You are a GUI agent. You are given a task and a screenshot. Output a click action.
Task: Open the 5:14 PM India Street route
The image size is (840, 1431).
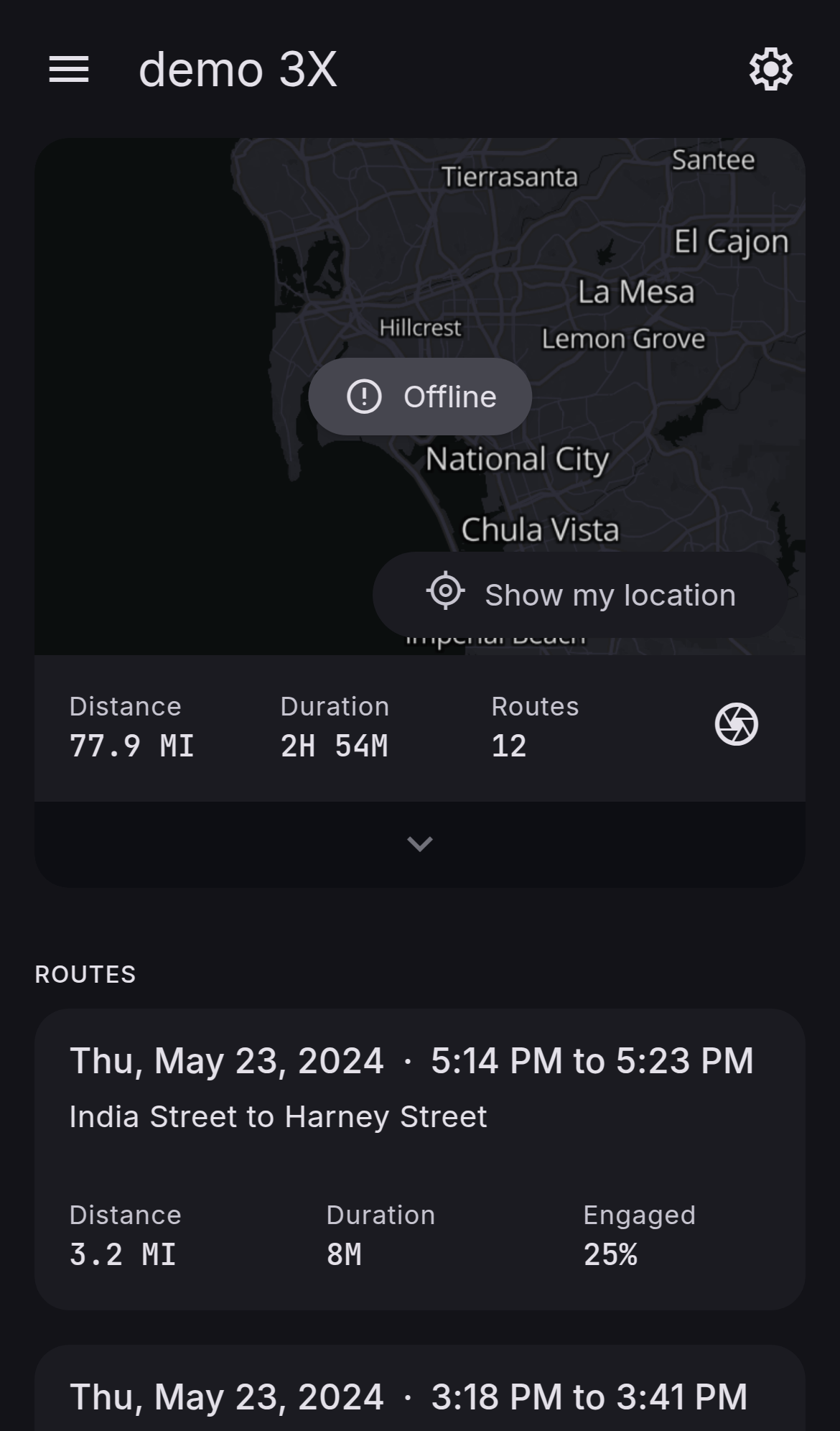(x=420, y=1158)
